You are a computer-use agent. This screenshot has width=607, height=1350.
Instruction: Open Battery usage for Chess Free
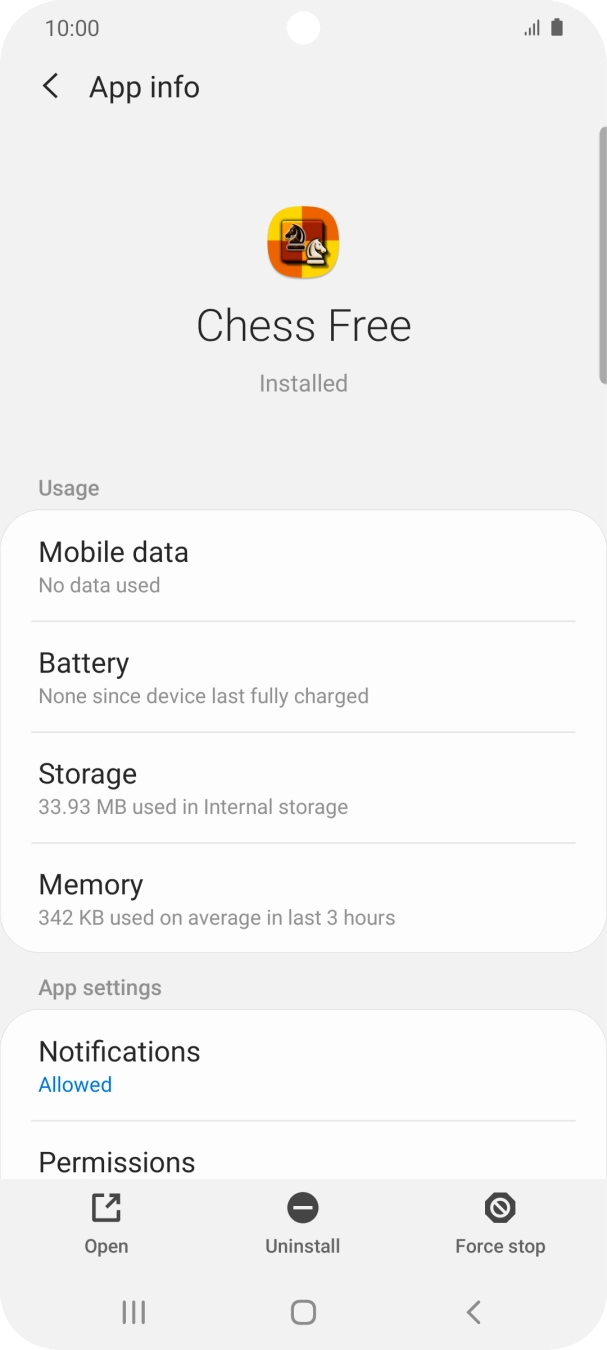(x=303, y=677)
